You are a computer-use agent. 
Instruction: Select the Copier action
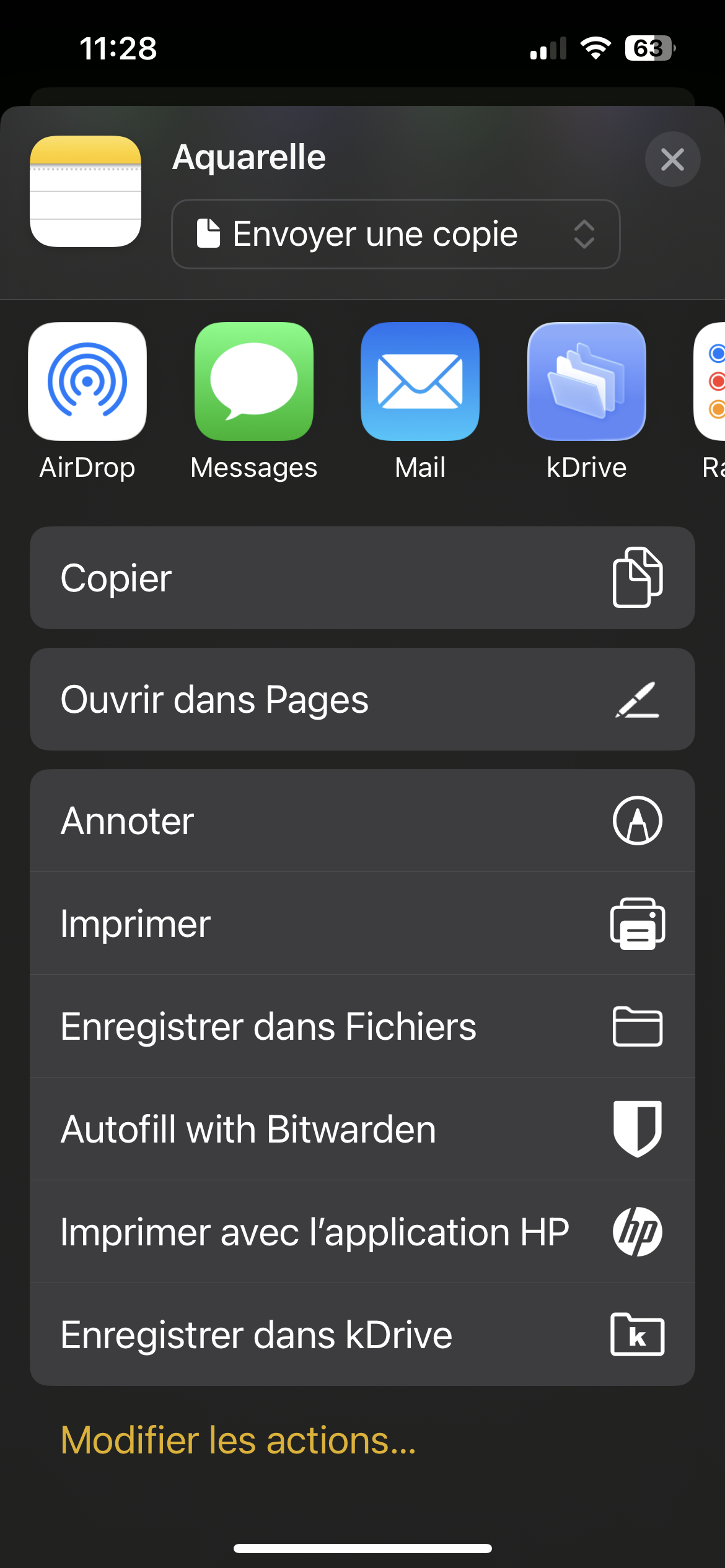(362, 578)
